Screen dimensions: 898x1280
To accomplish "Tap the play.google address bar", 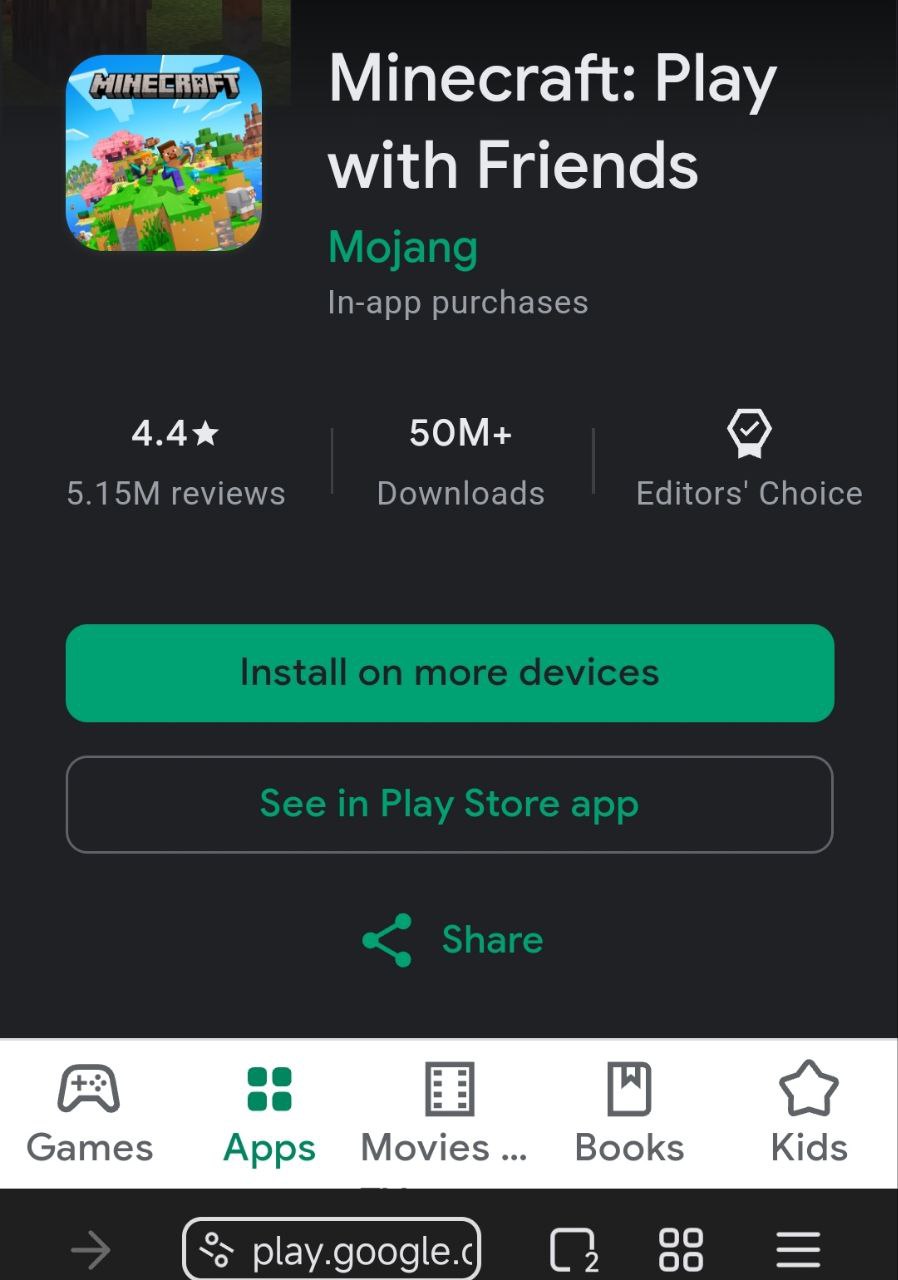I will point(332,1250).
